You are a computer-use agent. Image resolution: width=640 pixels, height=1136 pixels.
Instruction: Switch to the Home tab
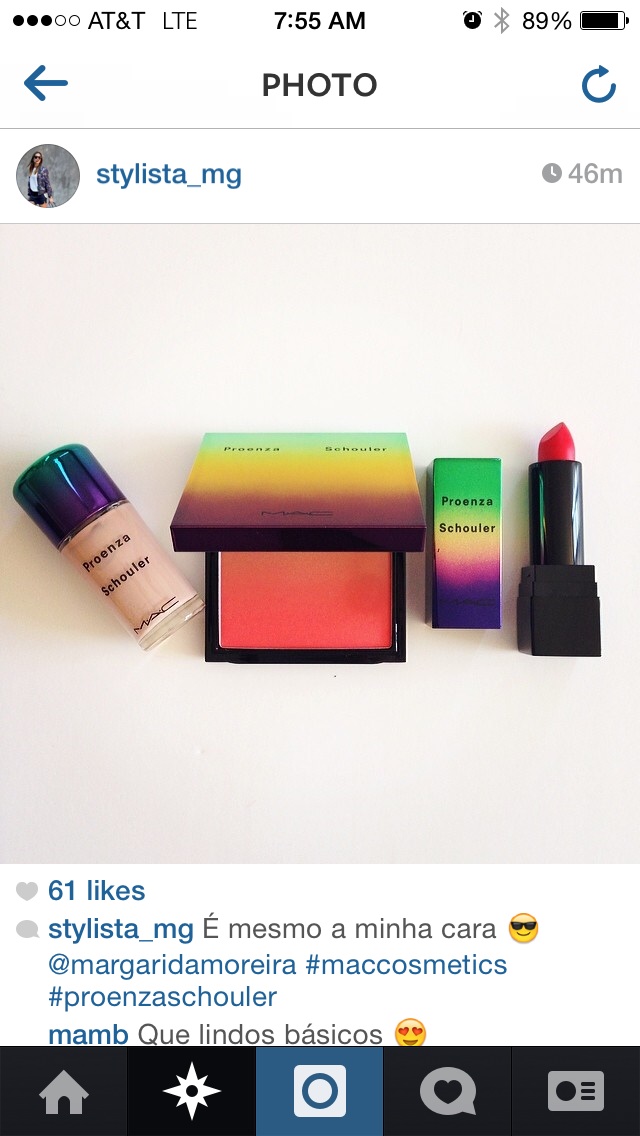tap(64, 1091)
